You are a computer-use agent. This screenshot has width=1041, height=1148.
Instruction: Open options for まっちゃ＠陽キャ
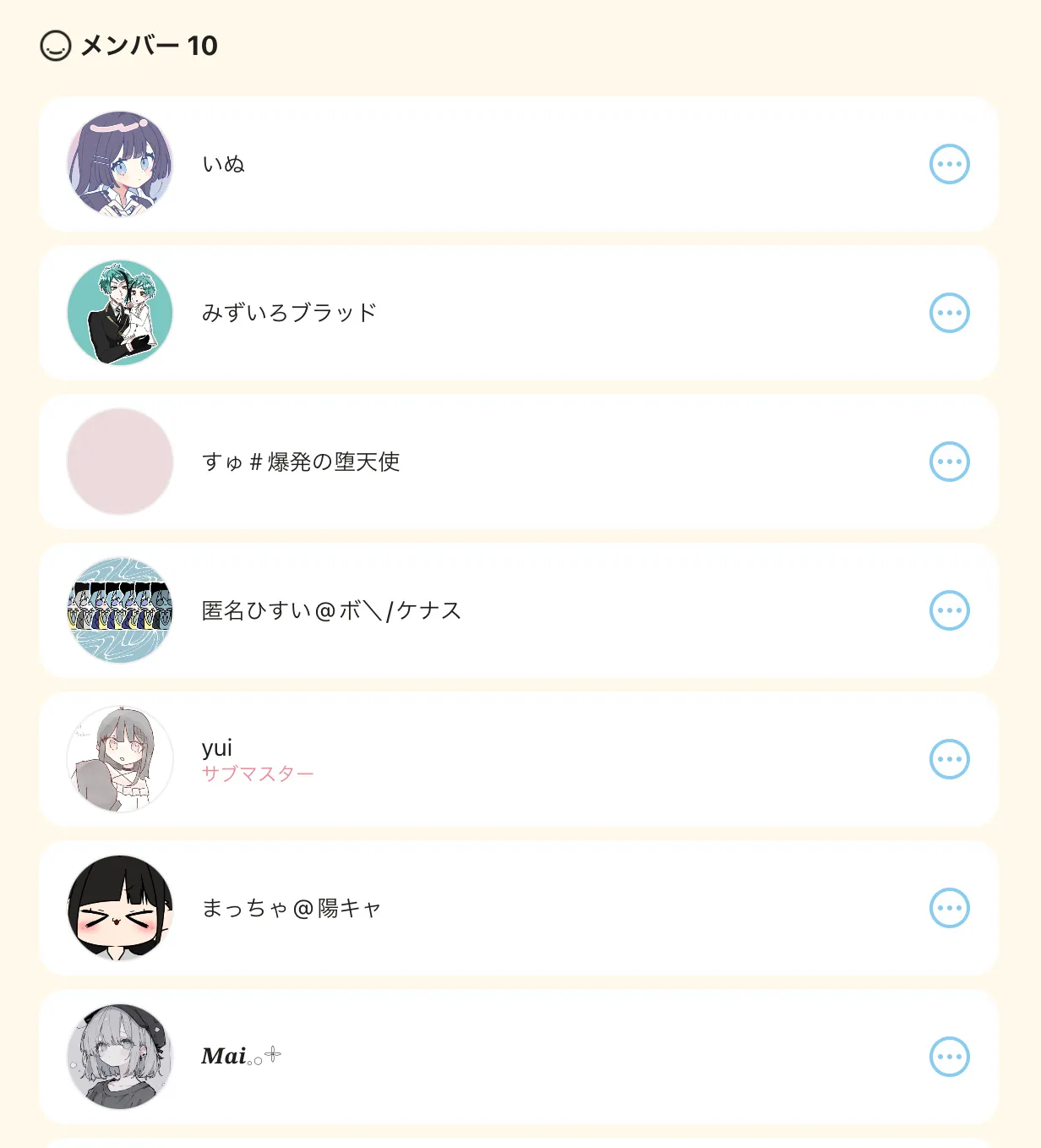click(x=949, y=908)
